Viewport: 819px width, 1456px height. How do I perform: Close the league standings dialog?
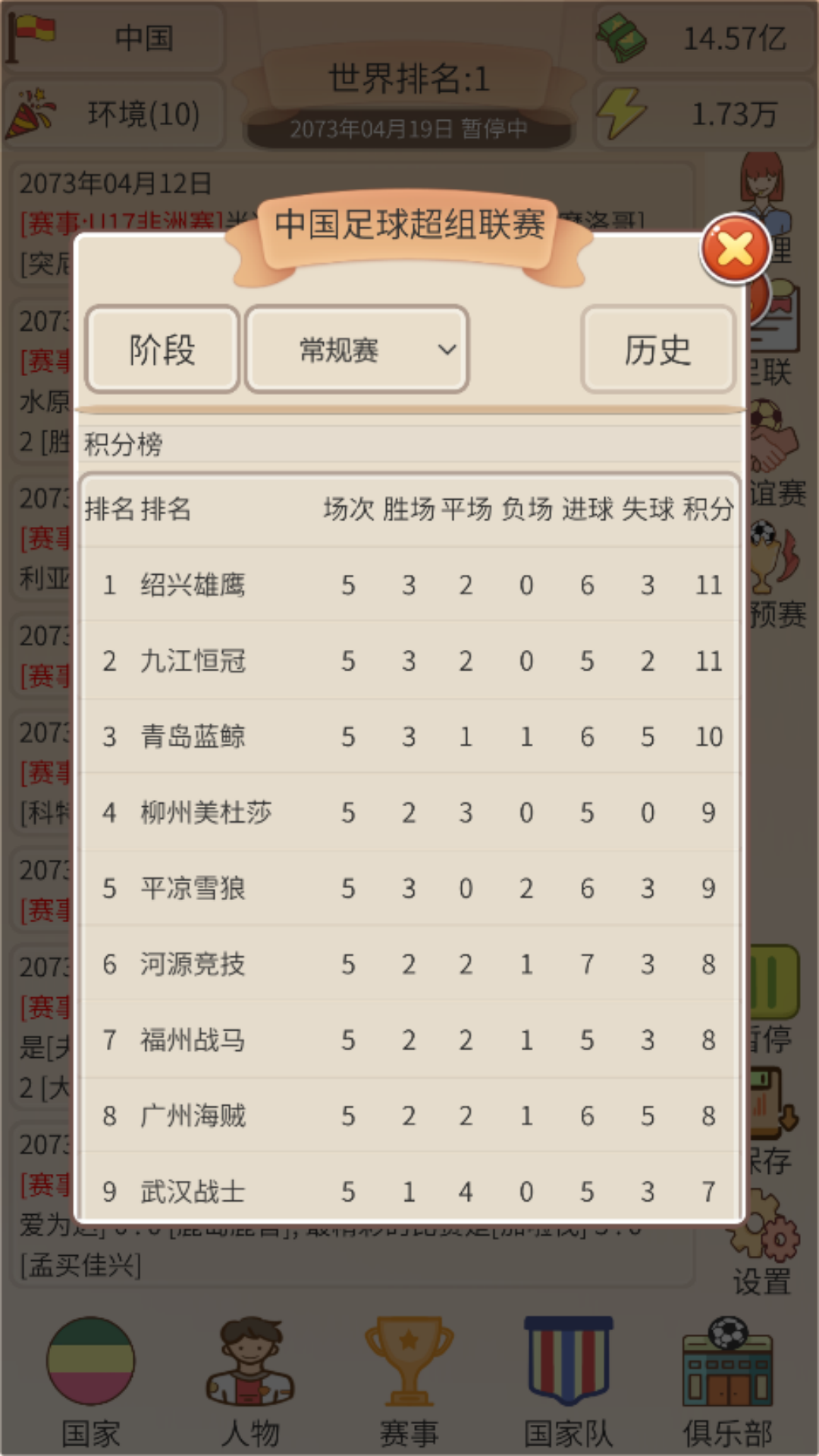pyautogui.click(x=734, y=249)
